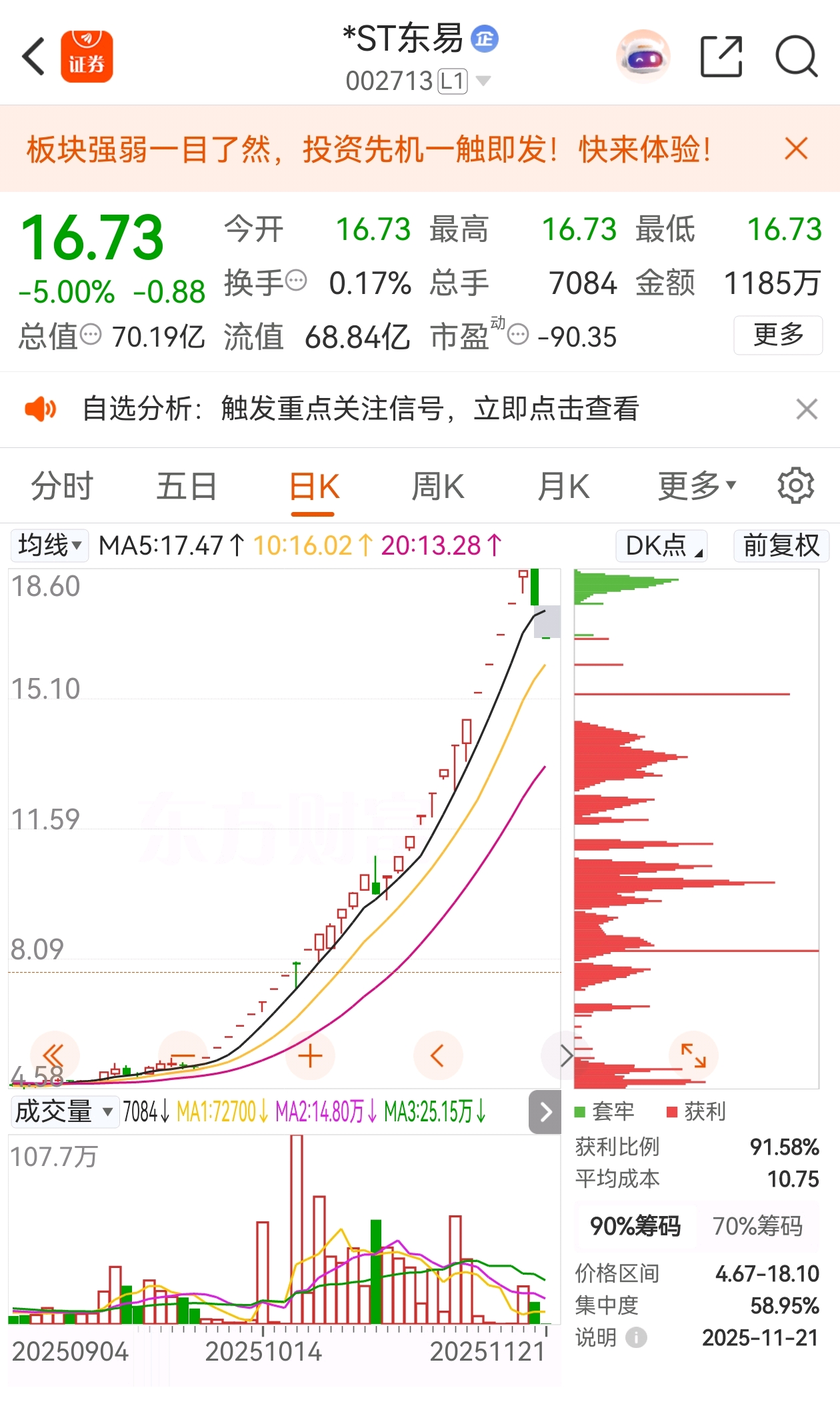Expand the chip distribution chart fullscreen
Viewport: 840px width, 1402px height.
click(693, 1056)
